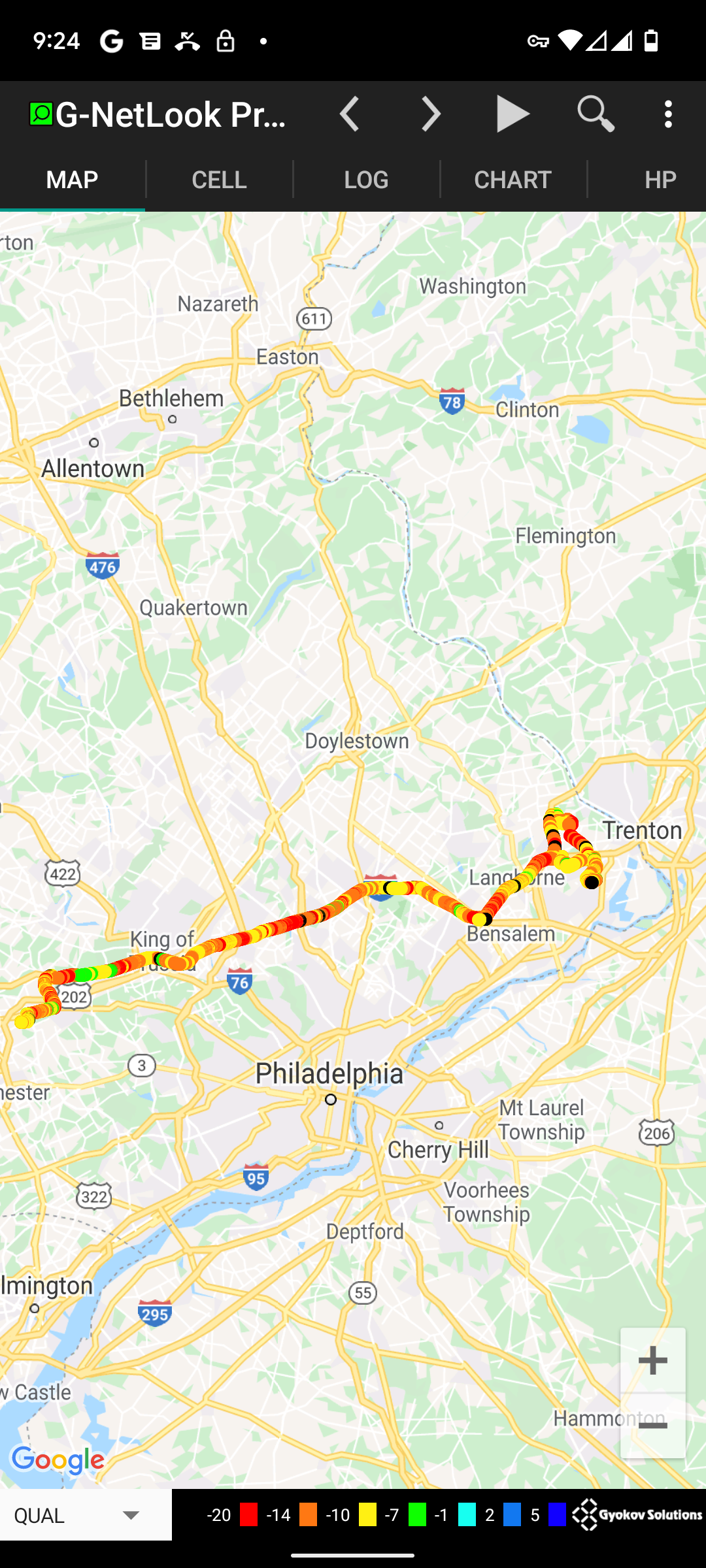Screen dimensions: 706x1568
Task: Start log playback
Action: [513, 114]
